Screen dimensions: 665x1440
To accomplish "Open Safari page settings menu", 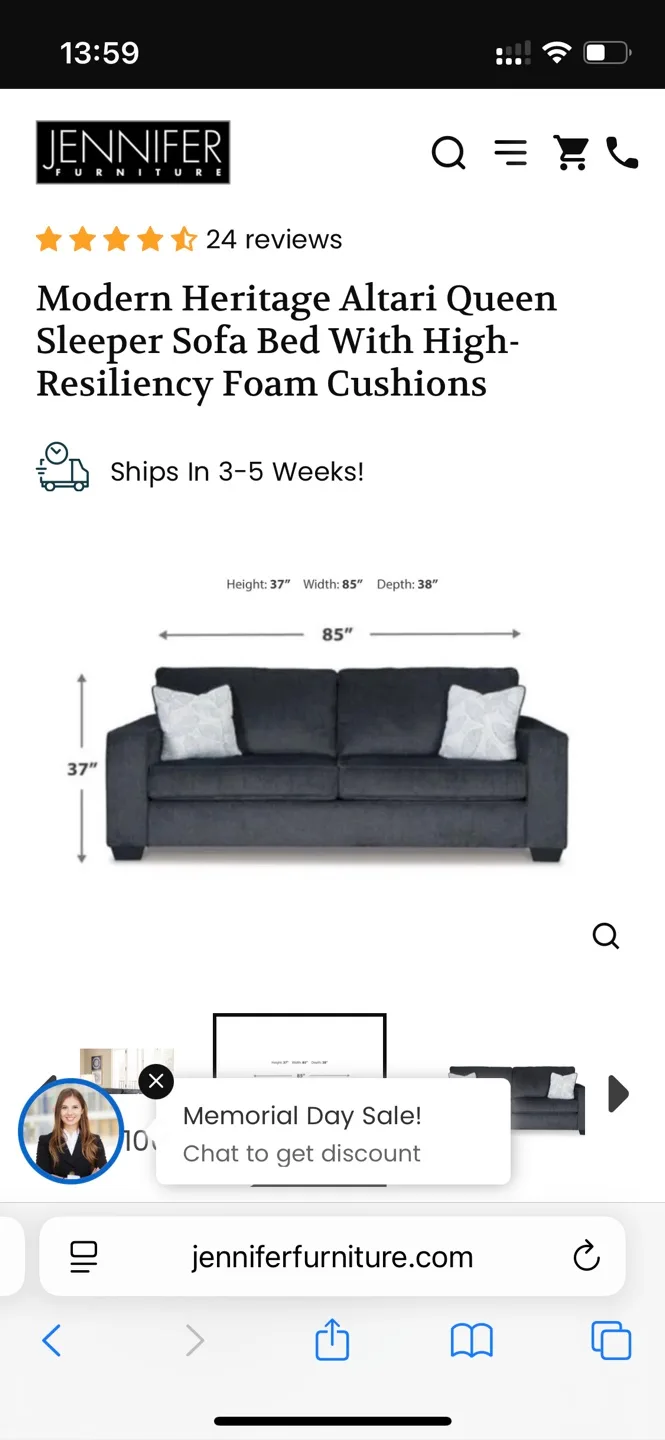I will click(x=84, y=1257).
